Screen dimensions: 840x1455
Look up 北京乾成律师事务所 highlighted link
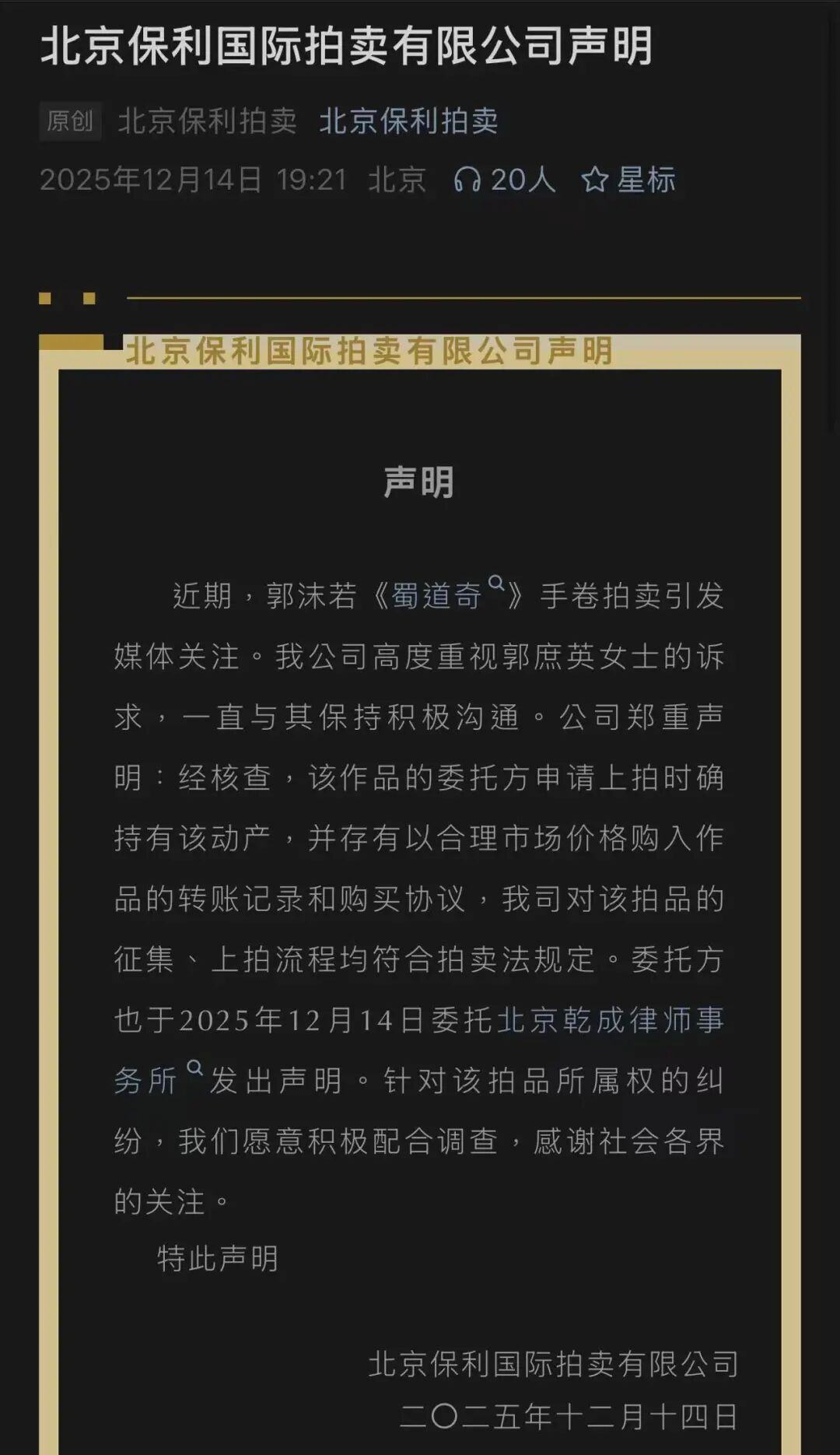(609, 1020)
